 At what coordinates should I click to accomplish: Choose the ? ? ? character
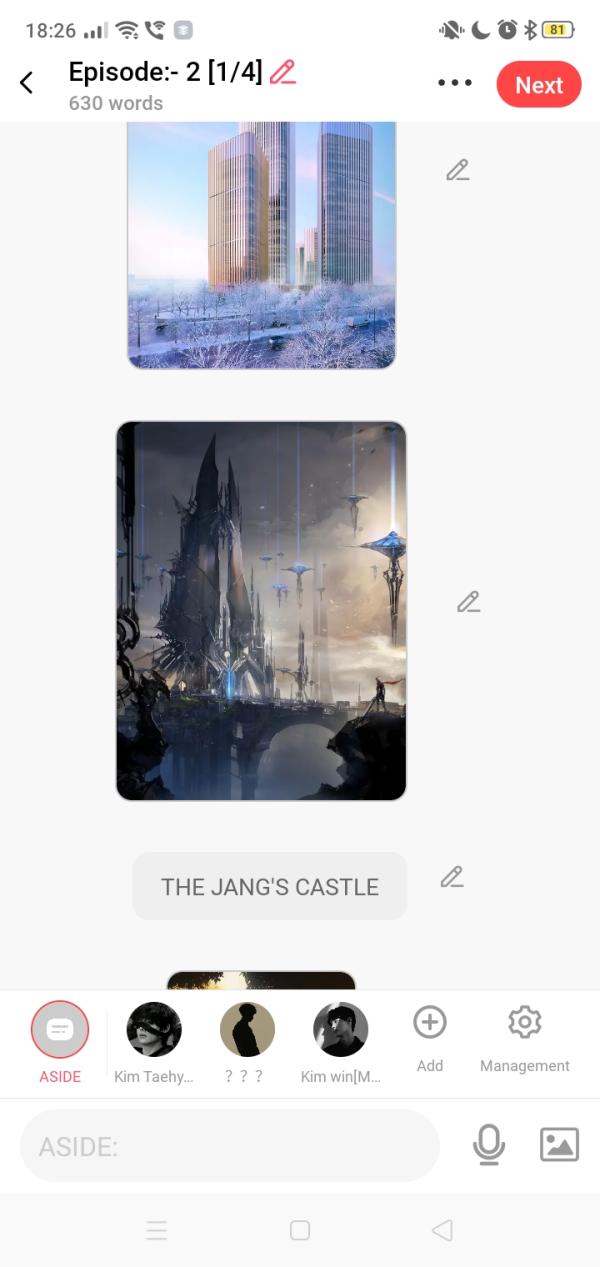click(x=247, y=1030)
